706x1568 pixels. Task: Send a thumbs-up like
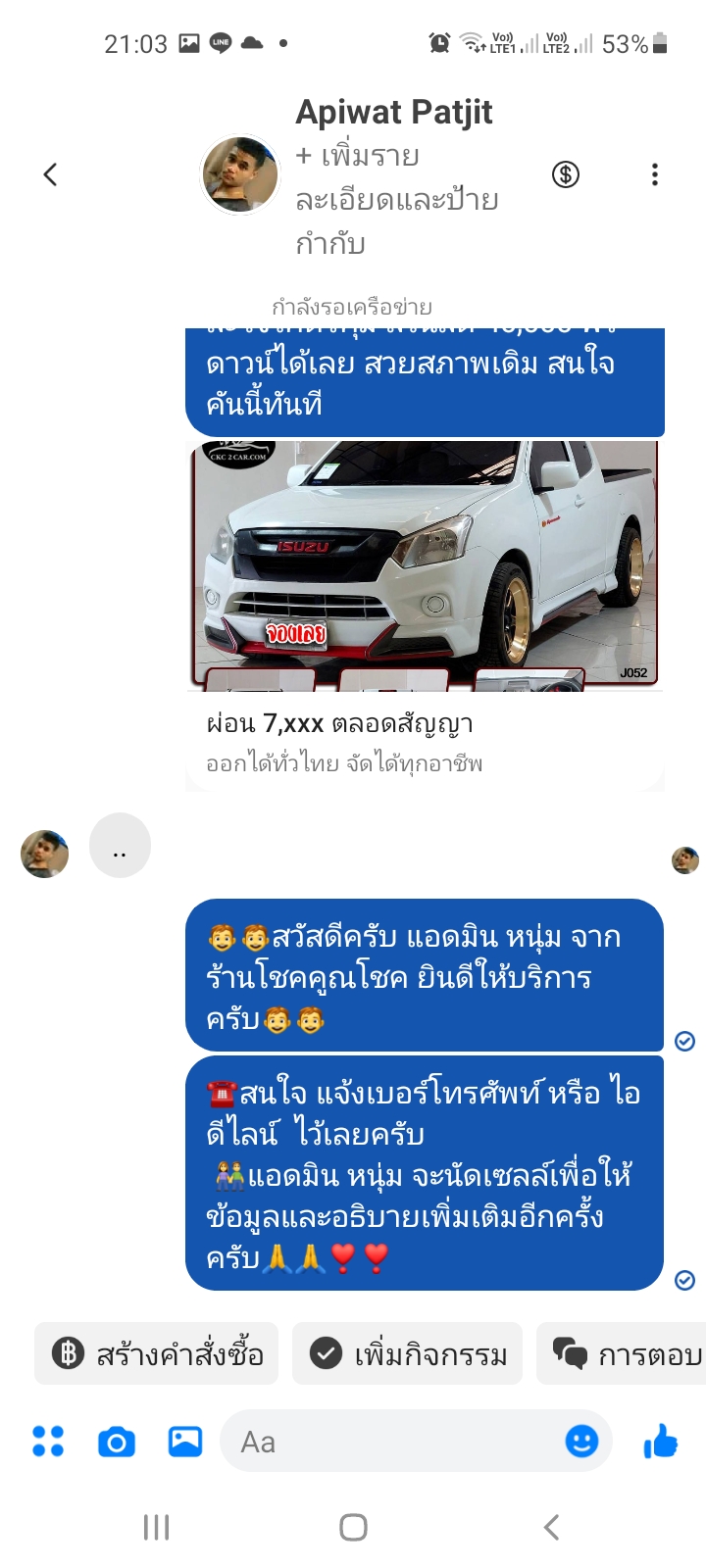coord(661,1441)
